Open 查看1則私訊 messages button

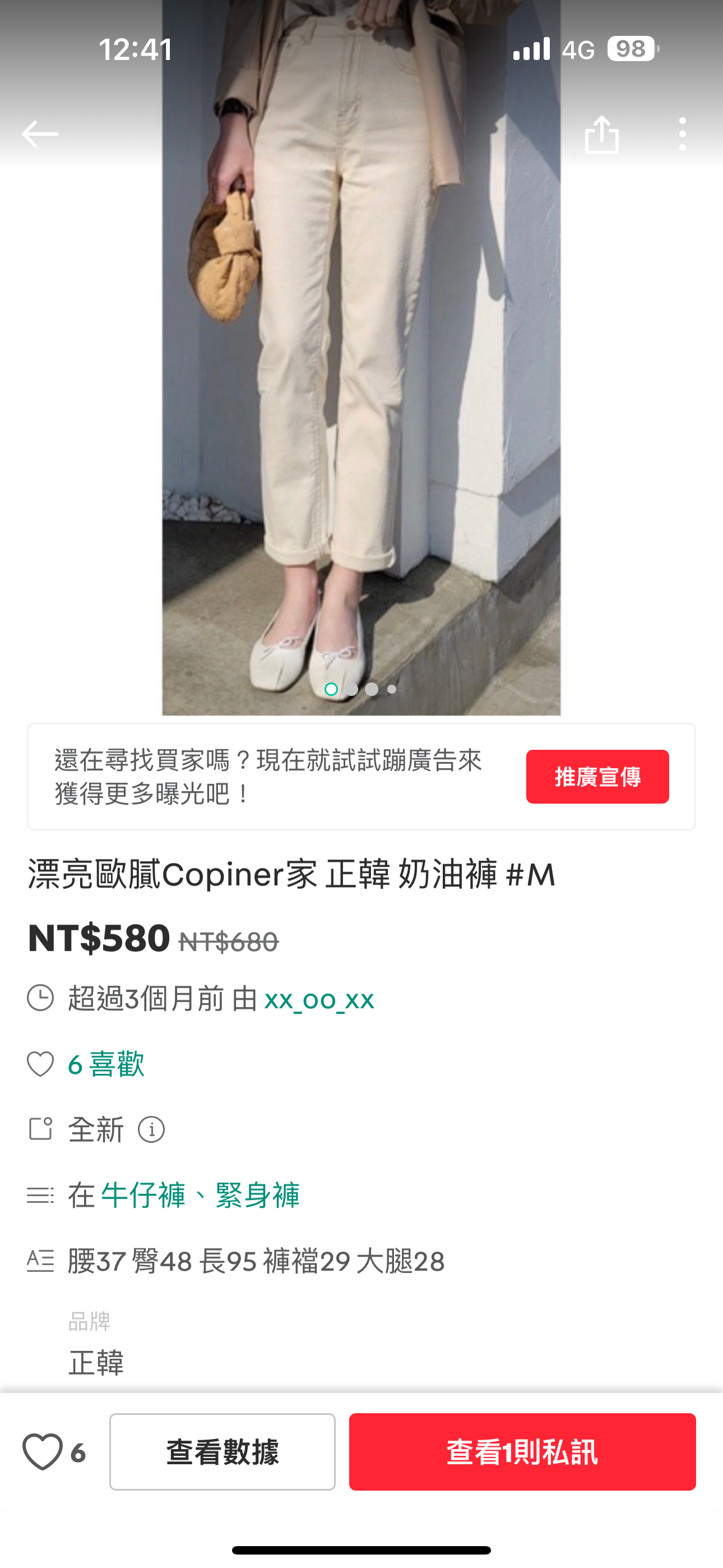point(522,1451)
